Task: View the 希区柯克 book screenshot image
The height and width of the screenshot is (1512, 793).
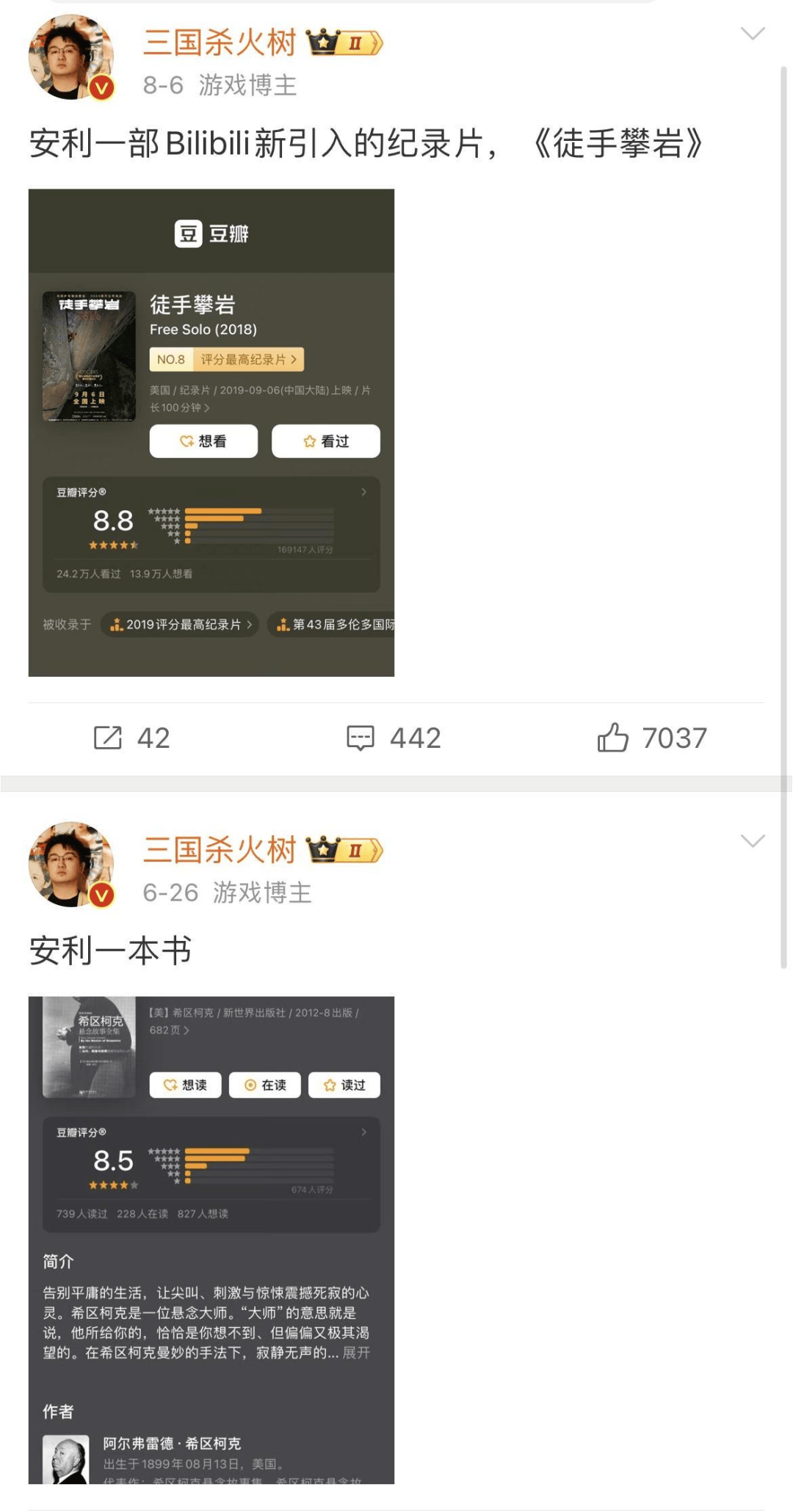Action: tap(211, 1240)
